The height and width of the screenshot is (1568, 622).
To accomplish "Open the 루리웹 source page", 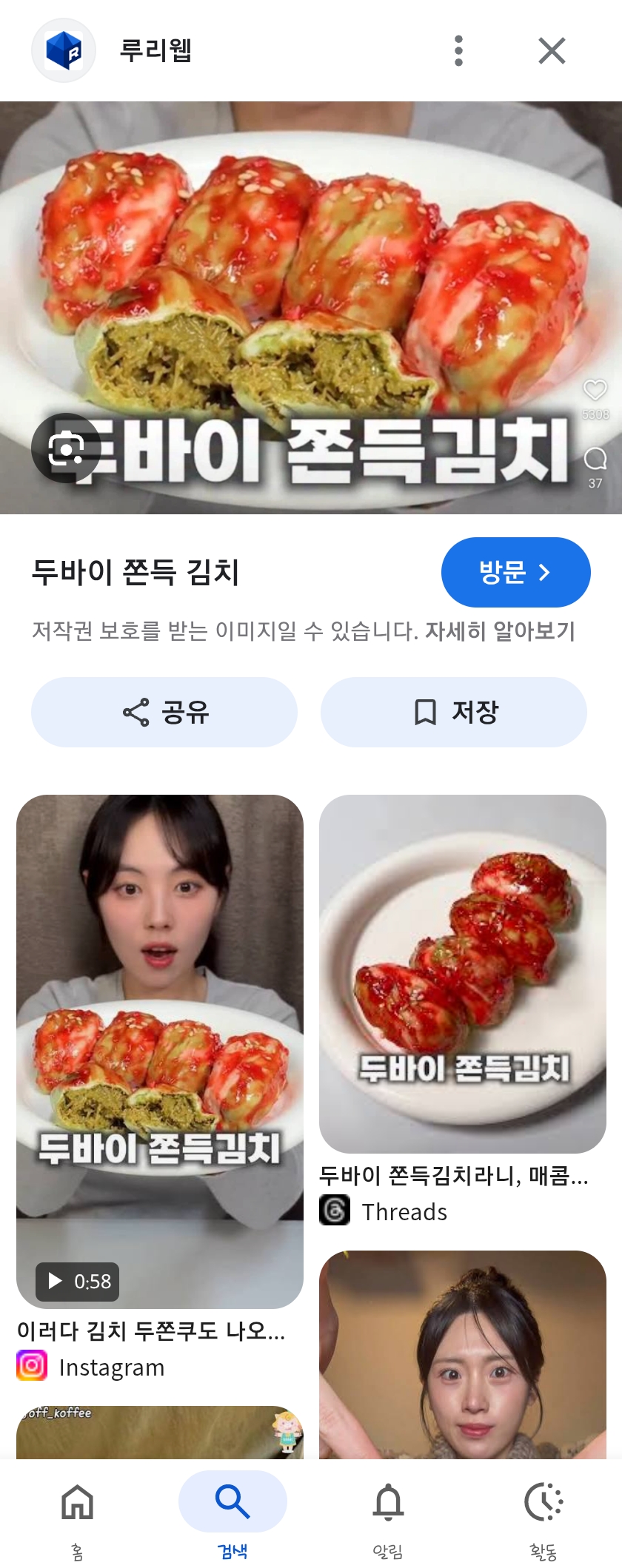I will (x=155, y=51).
